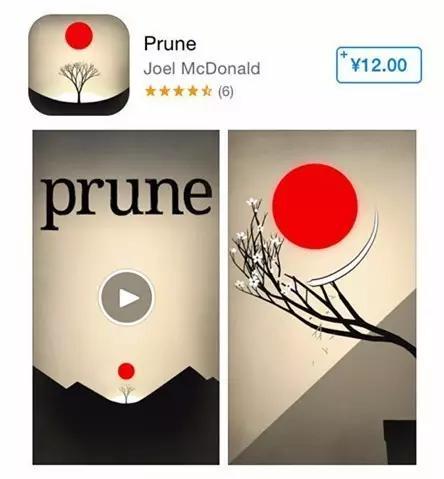Open the Prune app icon
Screen dimensions: 444x479
click(x=79, y=65)
